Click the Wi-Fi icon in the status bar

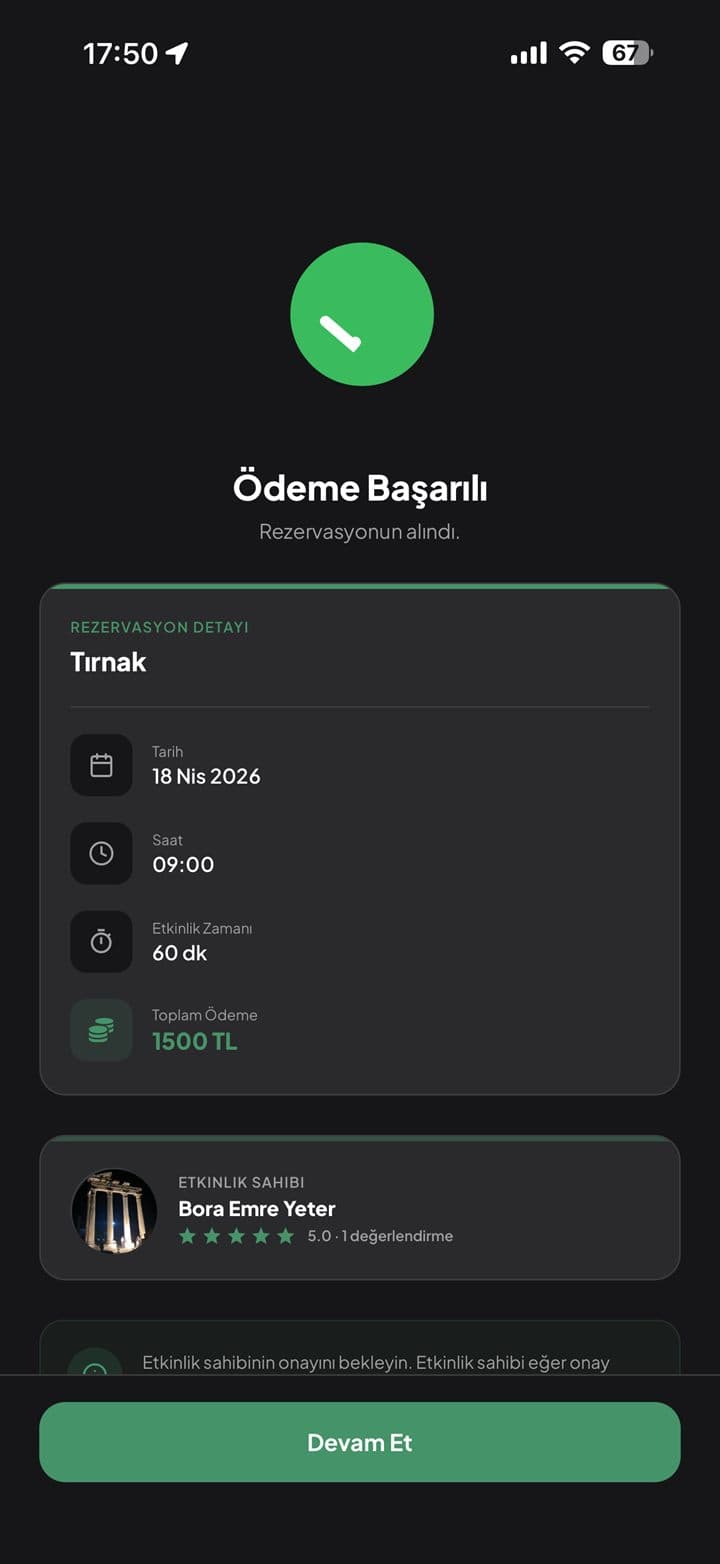tap(573, 52)
